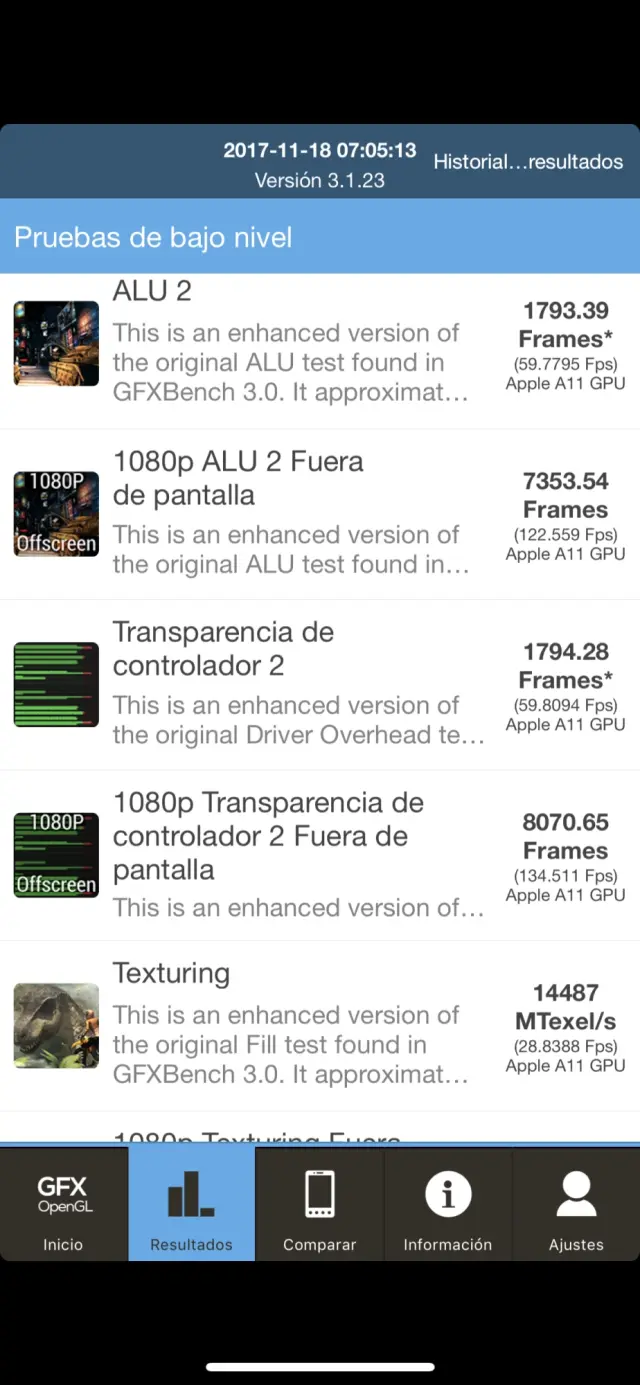Open the Ajustes tab
This screenshot has height=1385, width=640.
[x=576, y=1204]
